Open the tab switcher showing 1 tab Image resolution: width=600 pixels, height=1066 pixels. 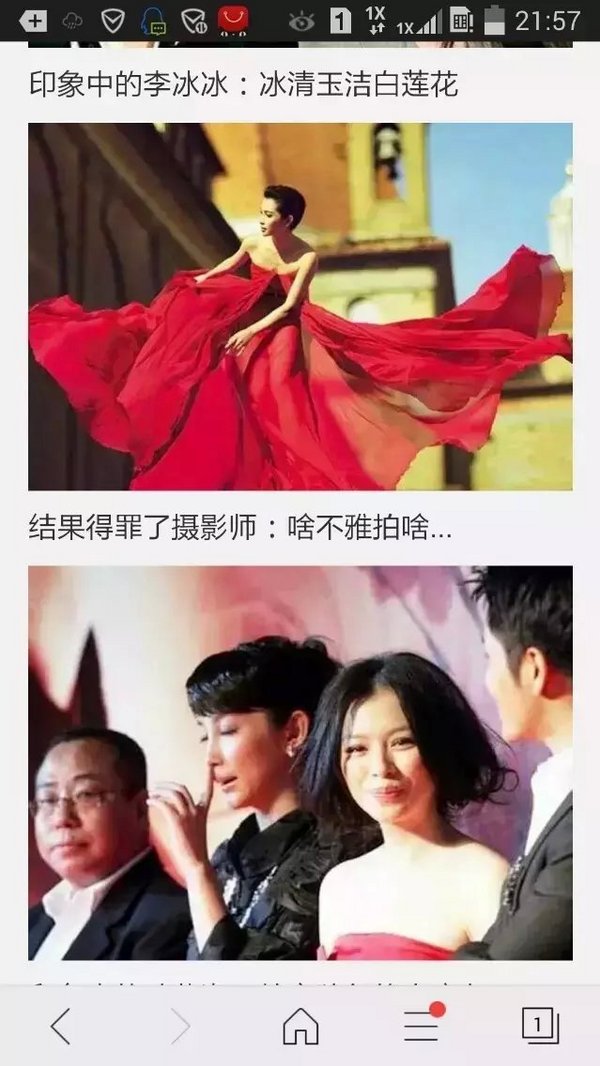coord(540,1025)
